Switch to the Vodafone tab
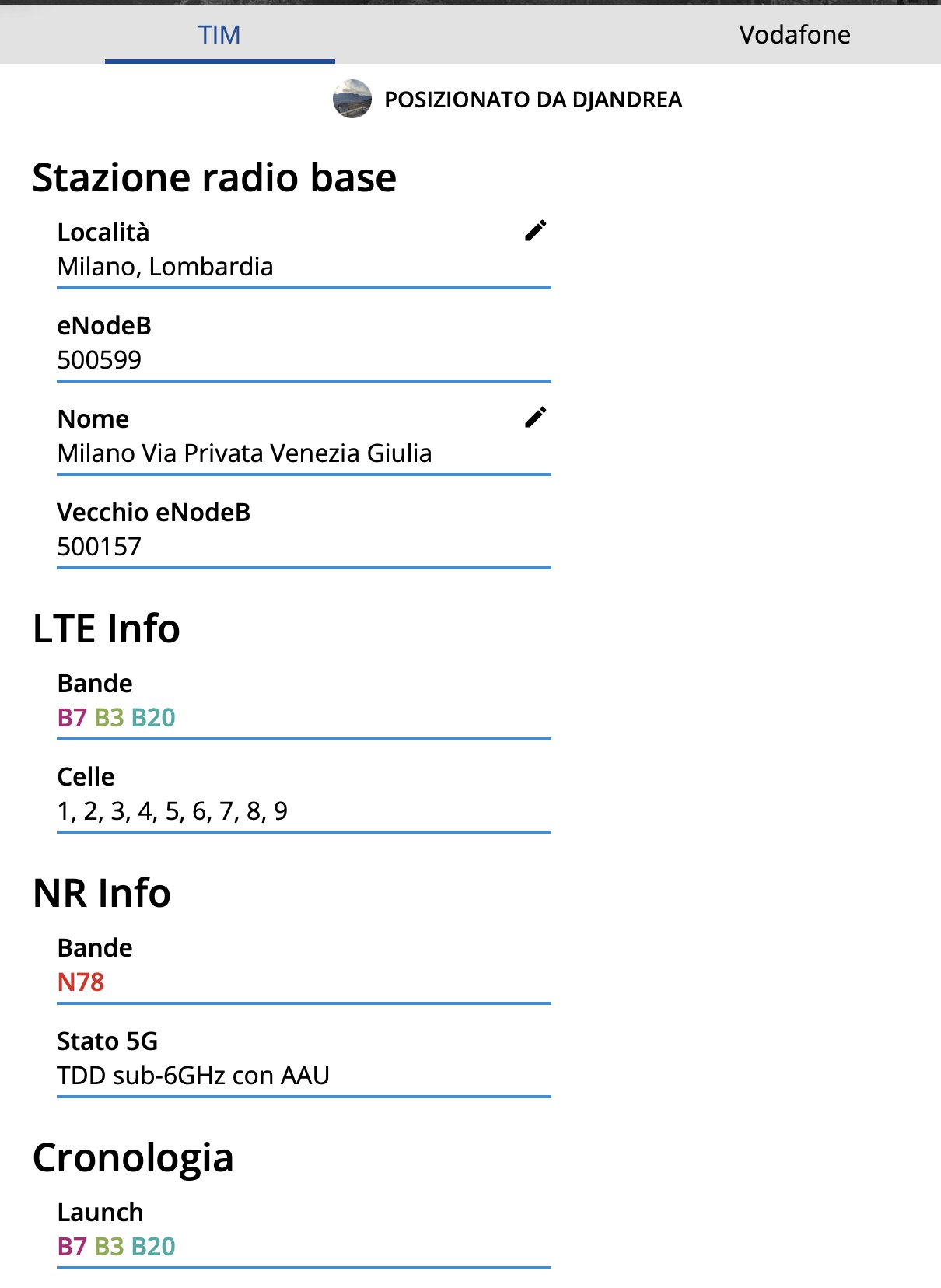Viewport: 941px width, 1288px height. point(794,35)
